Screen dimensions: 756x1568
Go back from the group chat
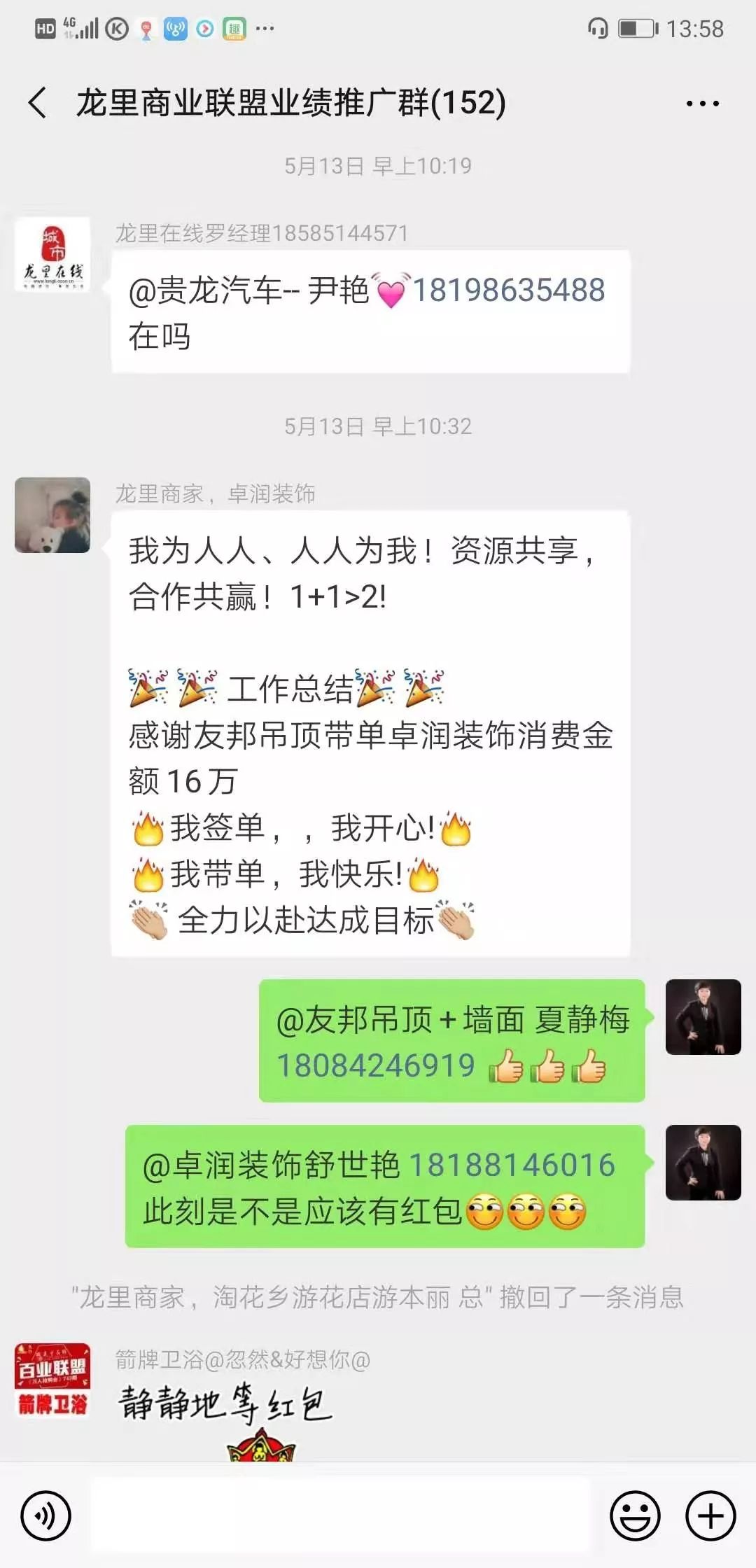[38, 104]
